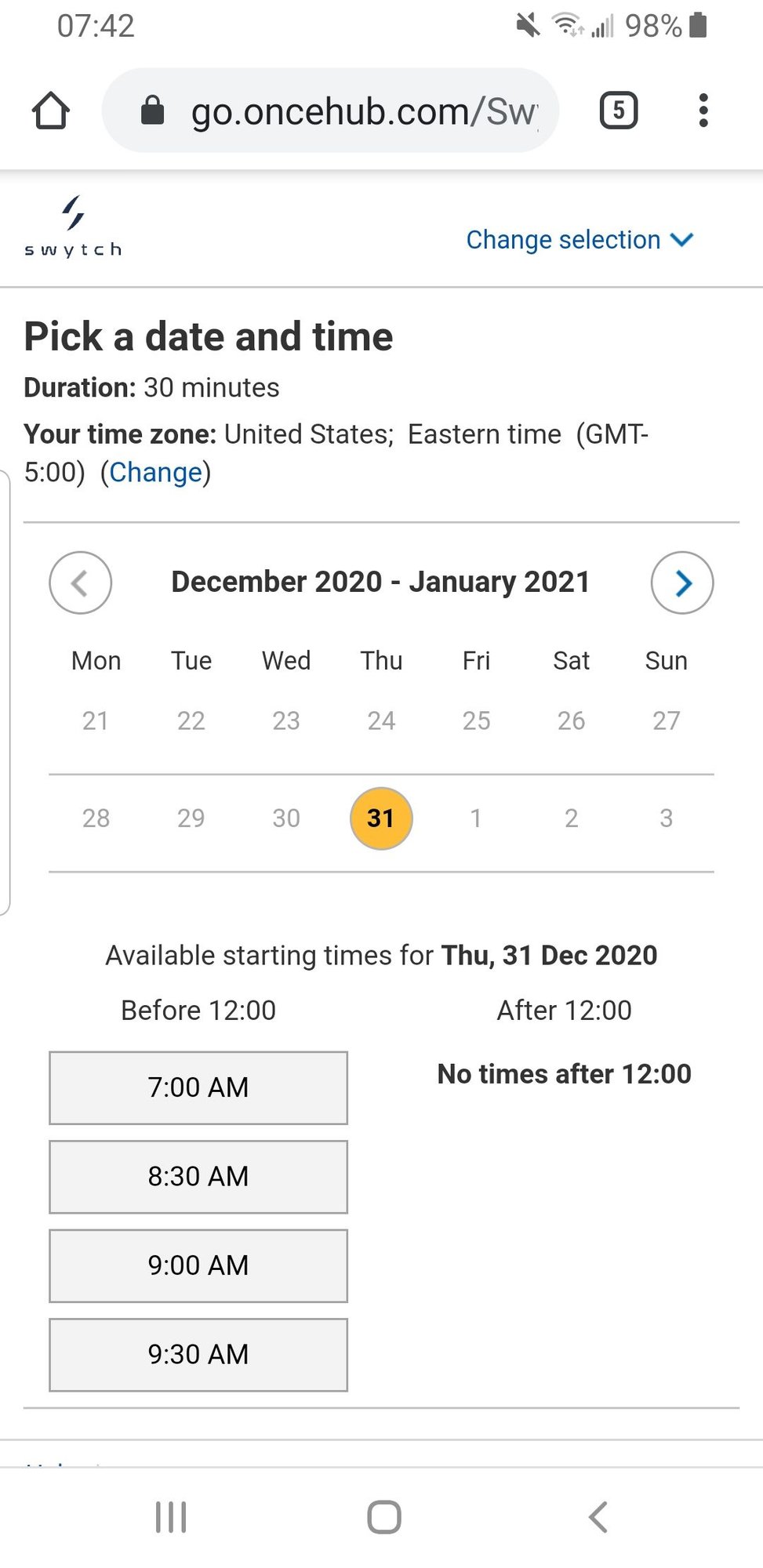Select Thursday the 31st on the calendar
This screenshot has height=1568, width=763.
381,818
